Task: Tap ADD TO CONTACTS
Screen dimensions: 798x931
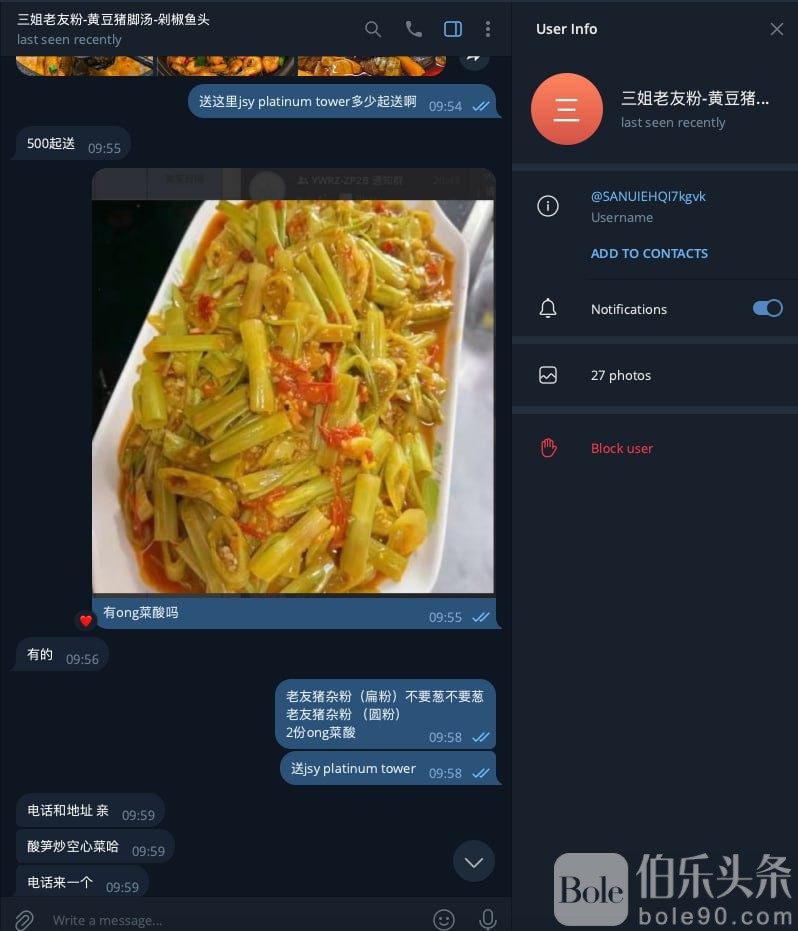Action: 649,253
